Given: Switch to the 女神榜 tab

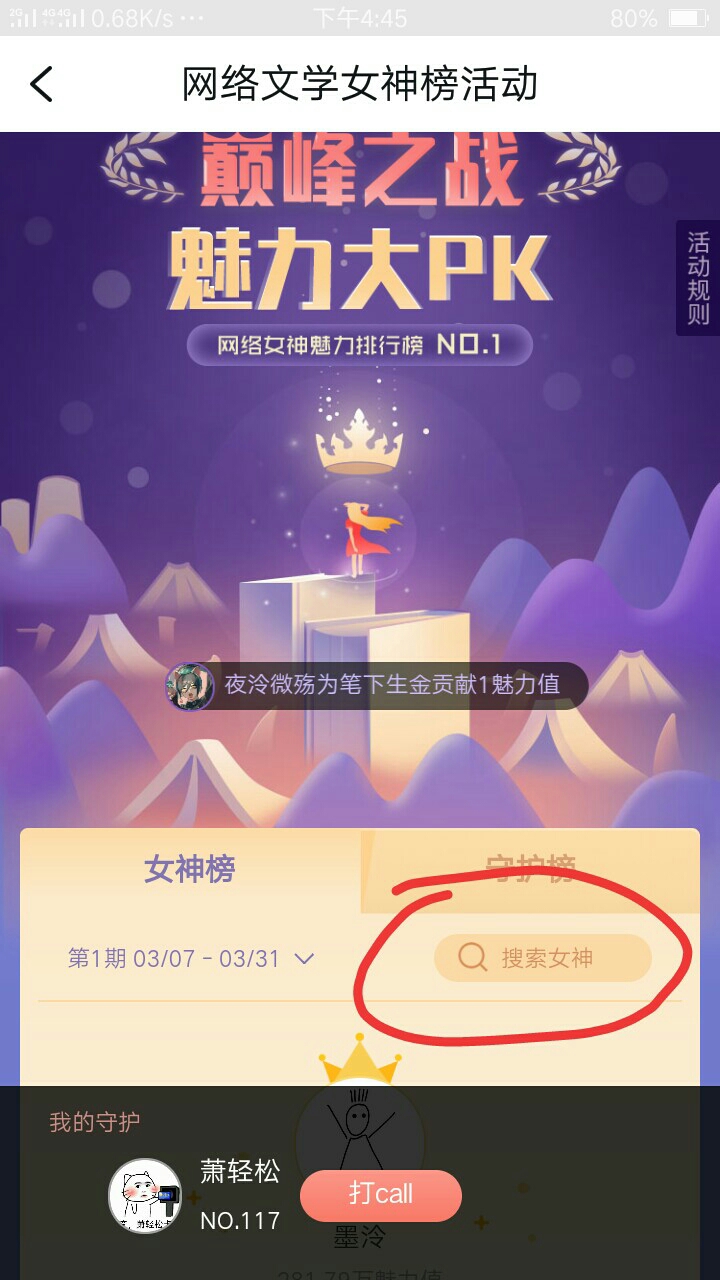Looking at the screenshot, I should [x=190, y=869].
